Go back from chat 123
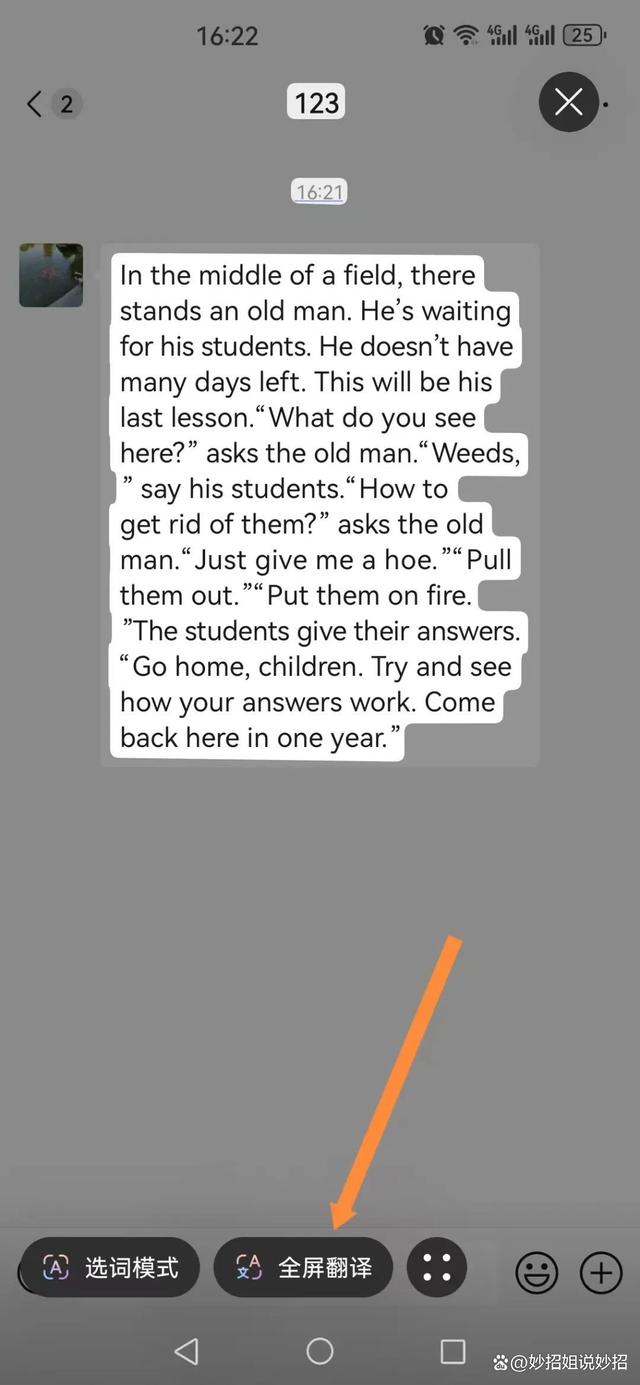Screen dimensions: 640x1385 pyautogui.click(x=36, y=103)
